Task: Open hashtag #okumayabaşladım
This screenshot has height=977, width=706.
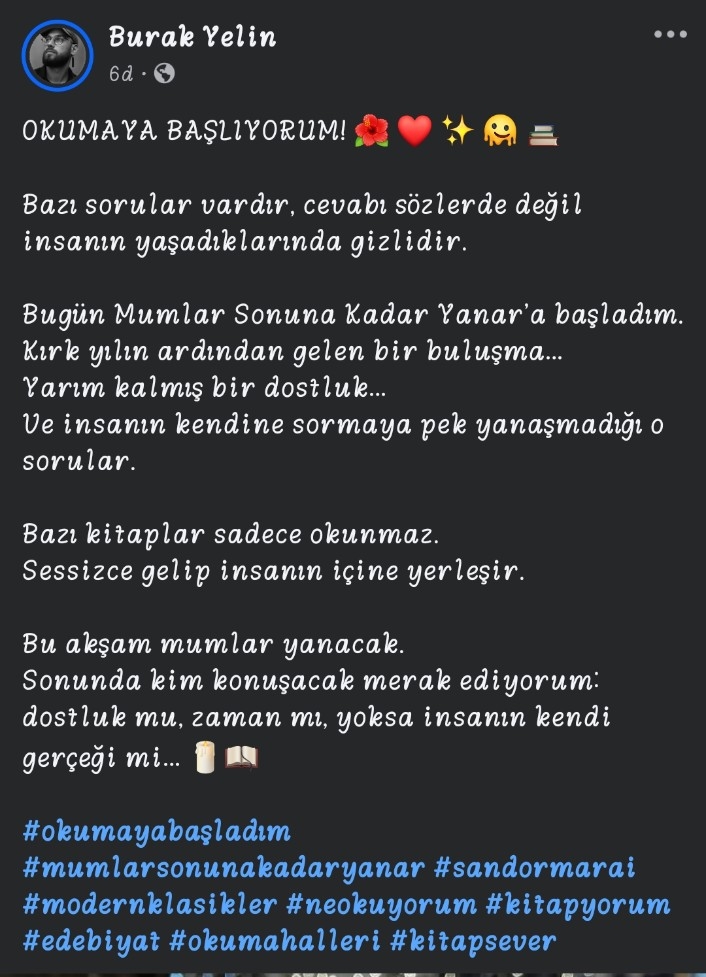Action: pyautogui.click(x=157, y=831)
